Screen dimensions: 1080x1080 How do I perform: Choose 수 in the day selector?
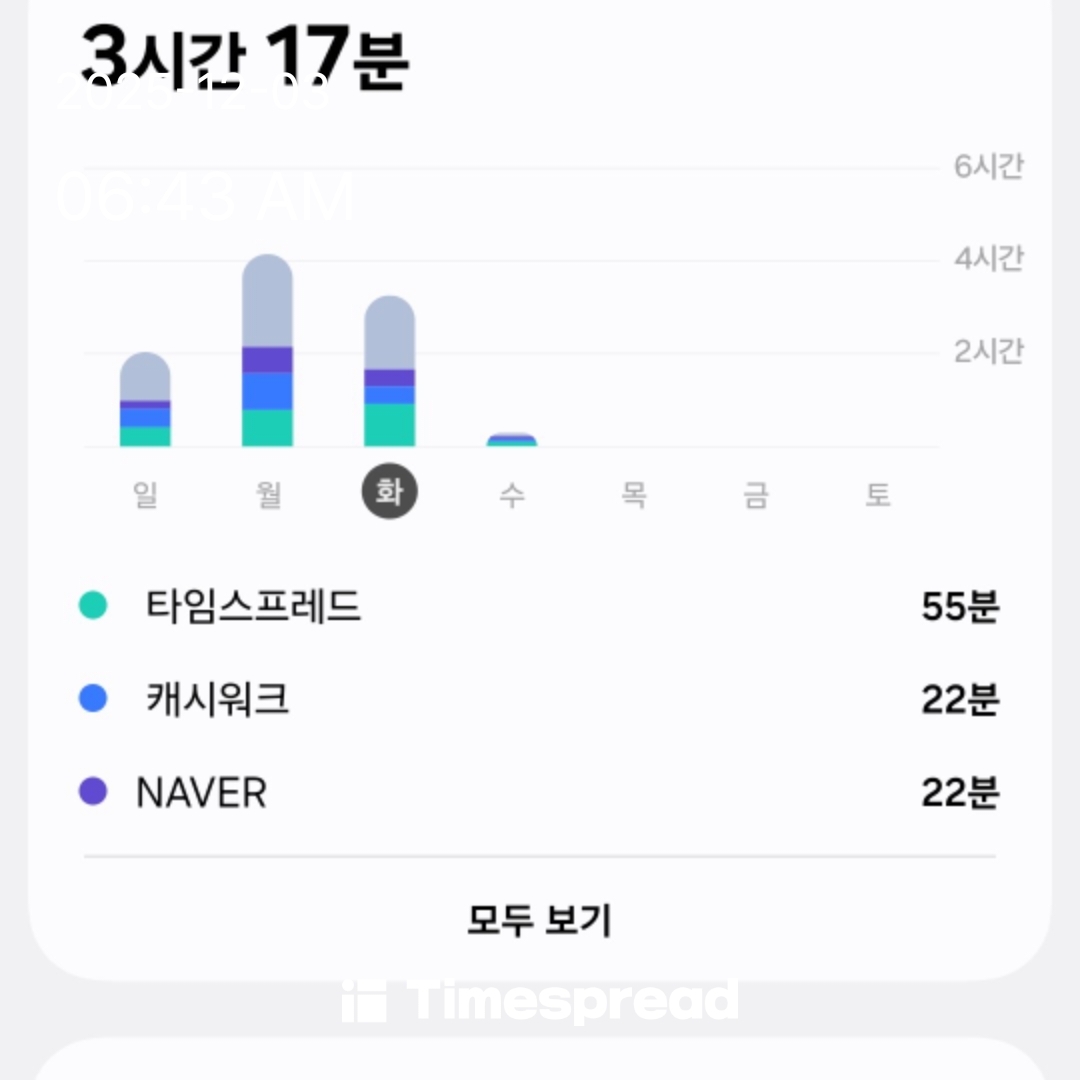coord(511,494)
